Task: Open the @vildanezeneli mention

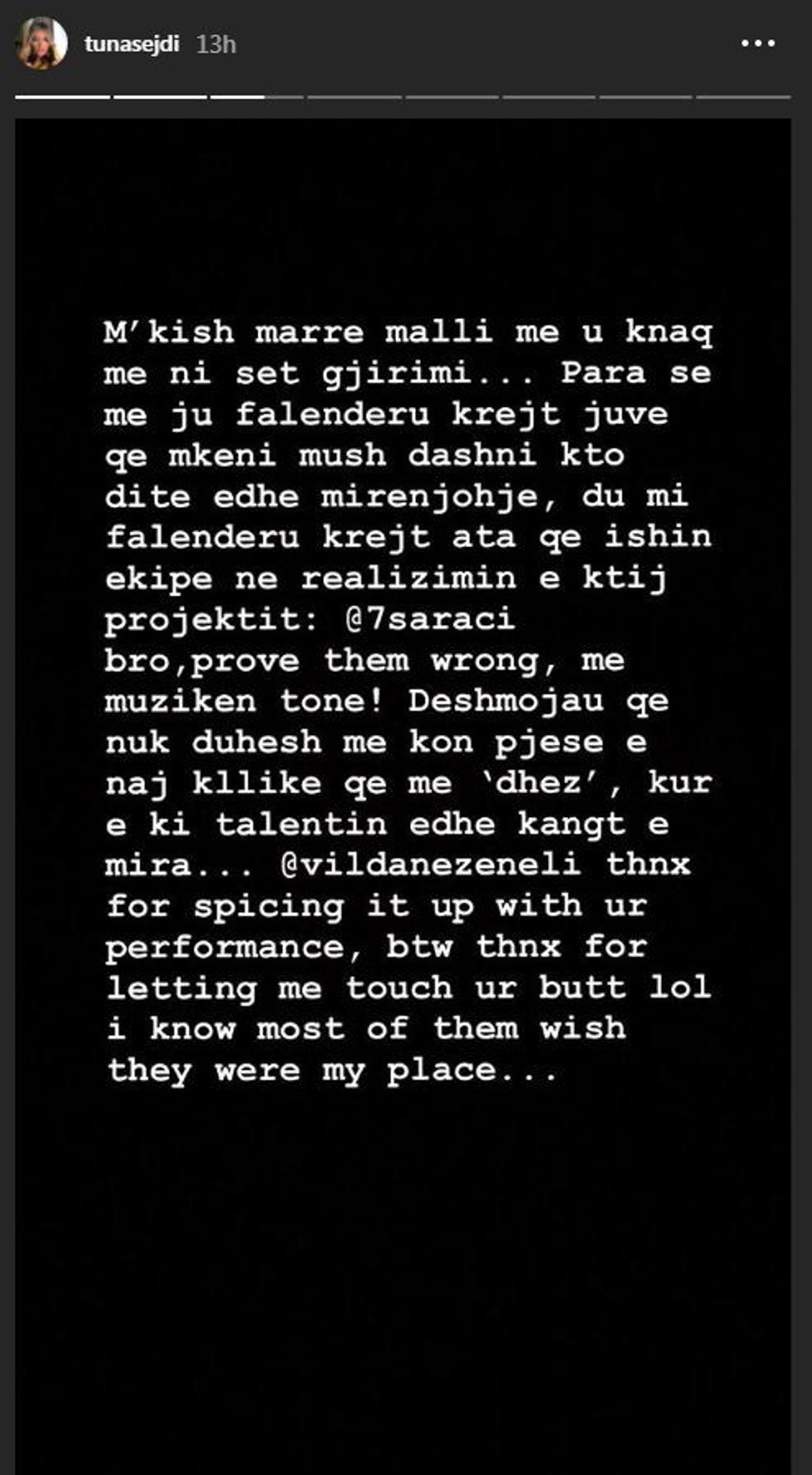Action: coord(430,864)
